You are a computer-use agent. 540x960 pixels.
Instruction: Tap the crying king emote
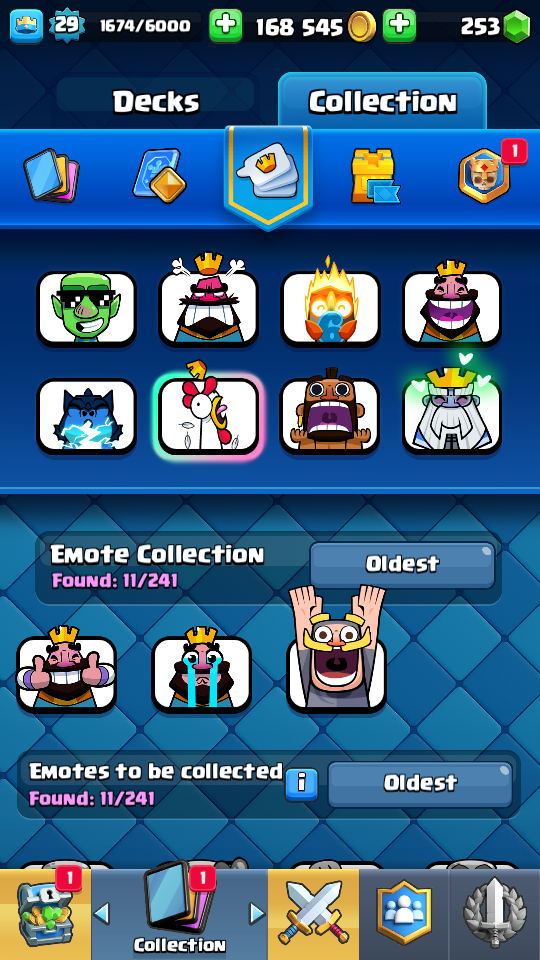201,673
